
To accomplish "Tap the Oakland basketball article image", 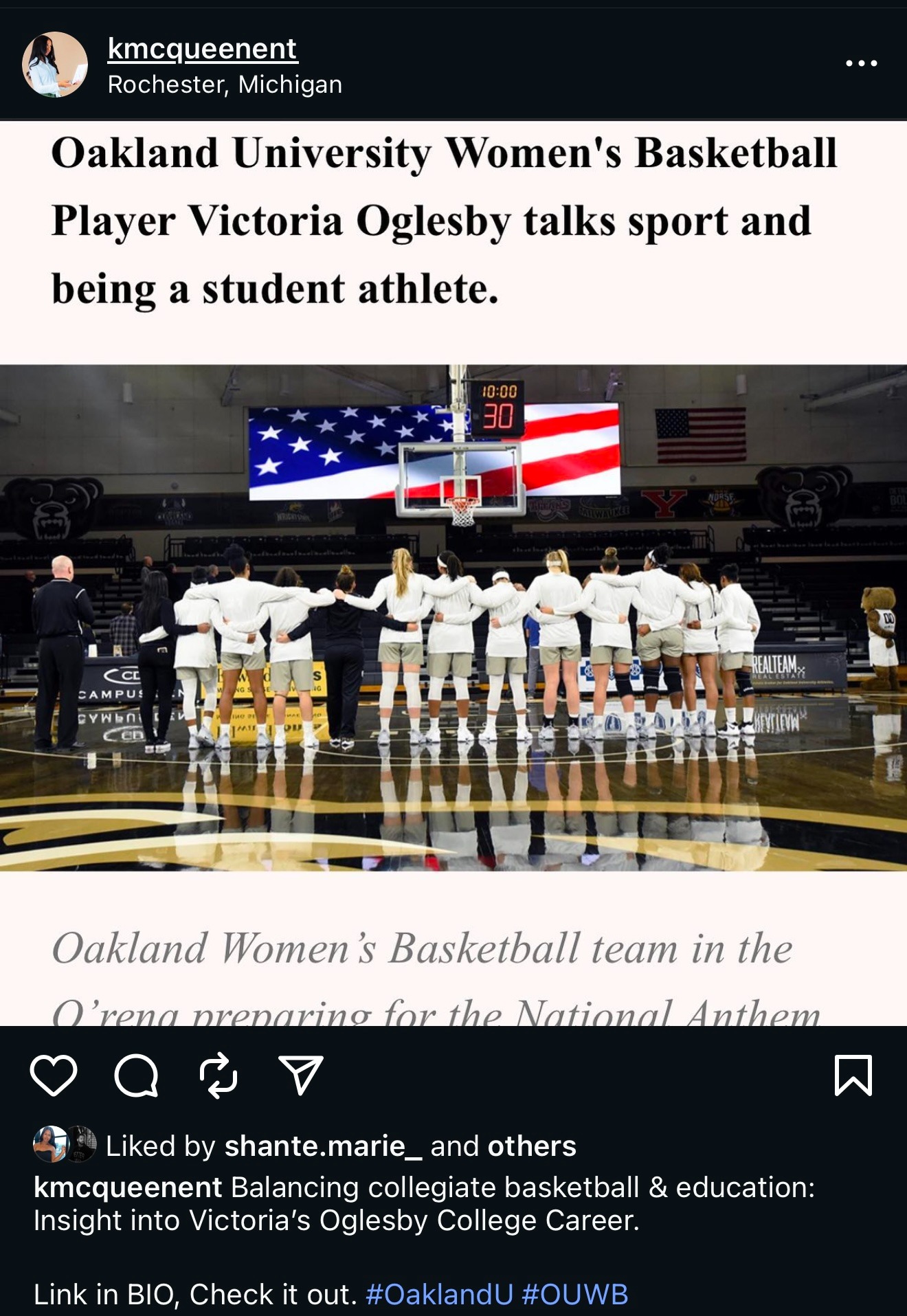I will click(453, 617).
